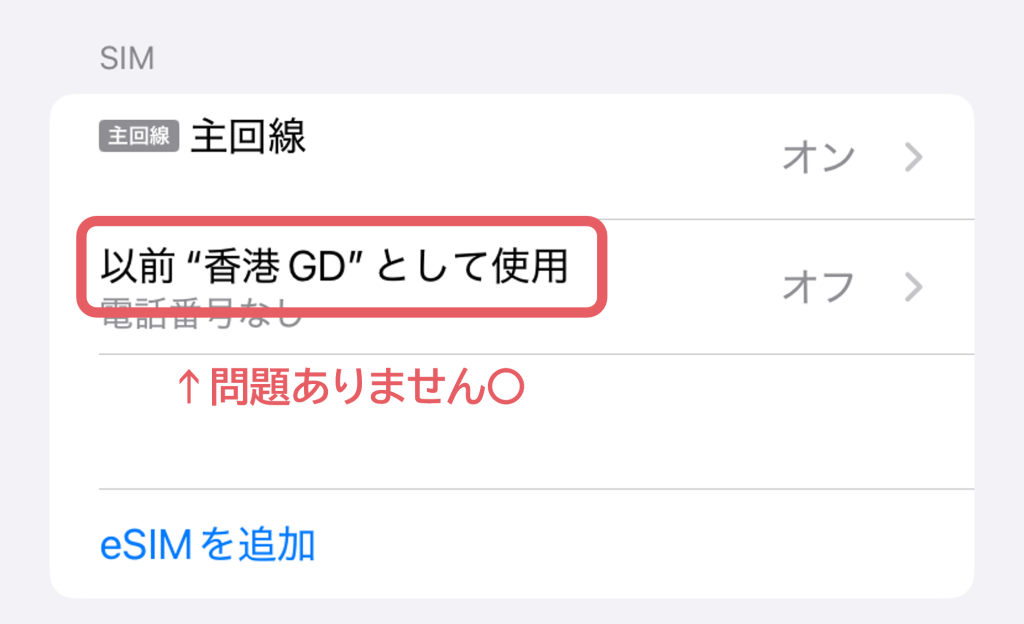Open the 以前 "香港 GD" として使用 SIM row
Screen dimensions: 1024x624
pyautogui.click(x=510, y=286)
